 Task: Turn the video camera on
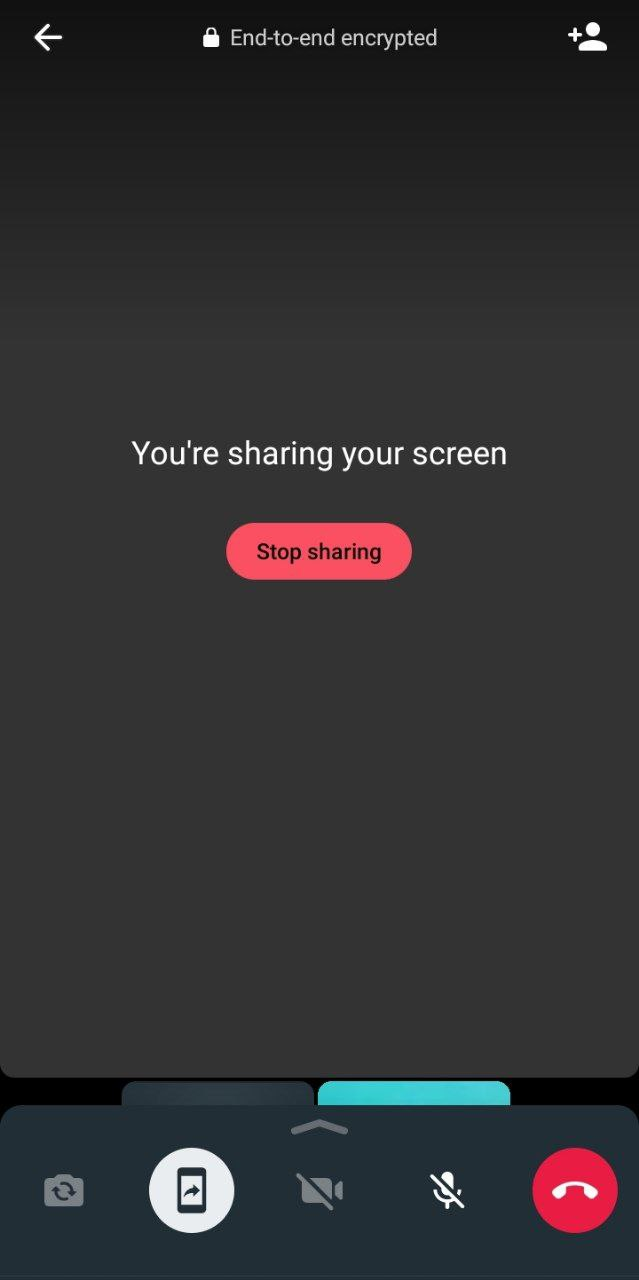[x=320, y=1190]
